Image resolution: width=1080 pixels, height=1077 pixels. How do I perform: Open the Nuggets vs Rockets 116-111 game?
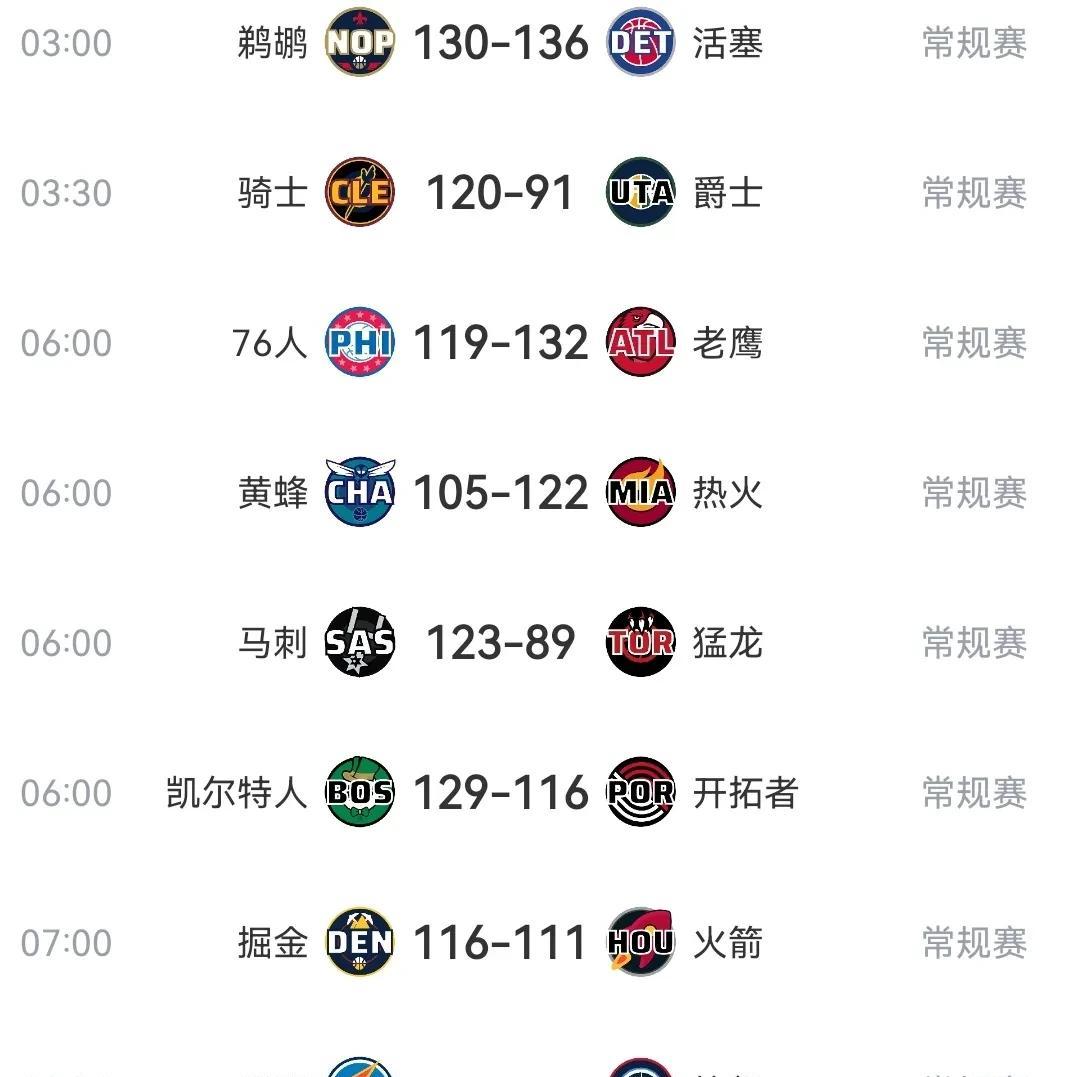coord(540,942)
